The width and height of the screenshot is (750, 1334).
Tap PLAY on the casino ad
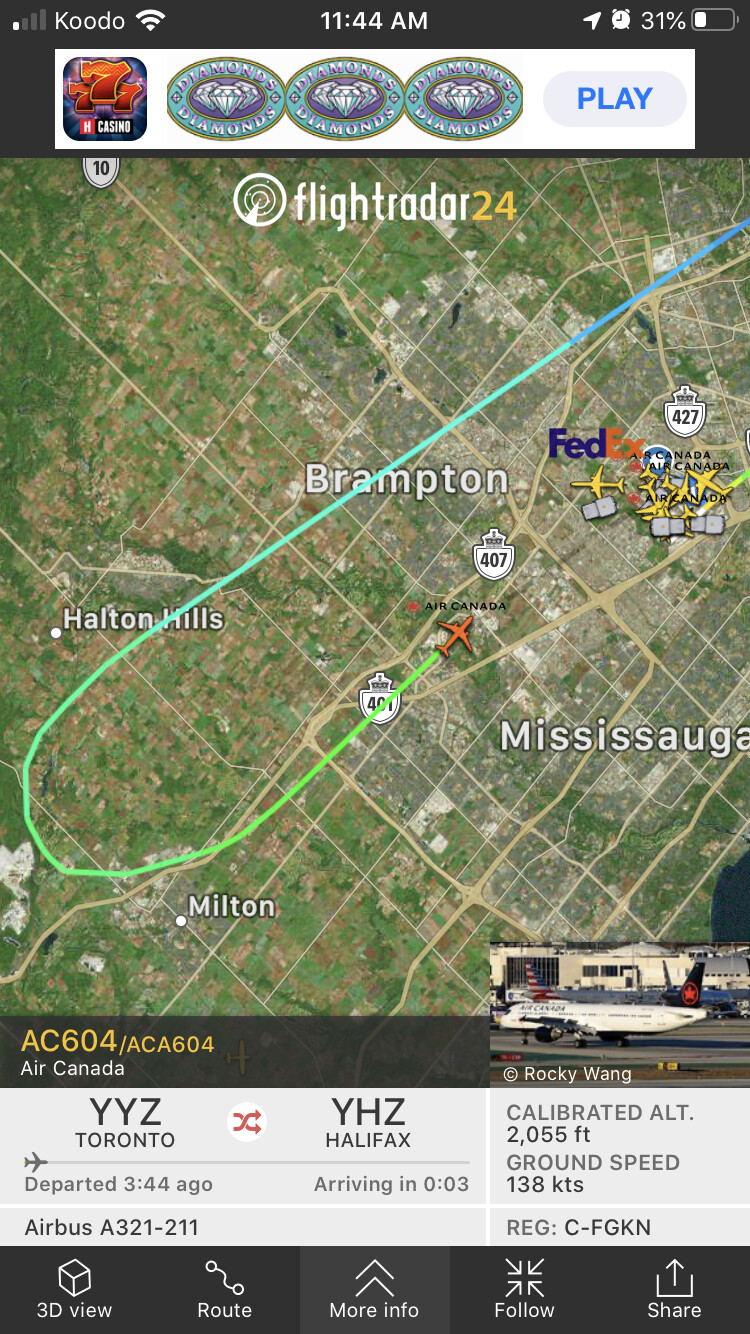(614, 99)
